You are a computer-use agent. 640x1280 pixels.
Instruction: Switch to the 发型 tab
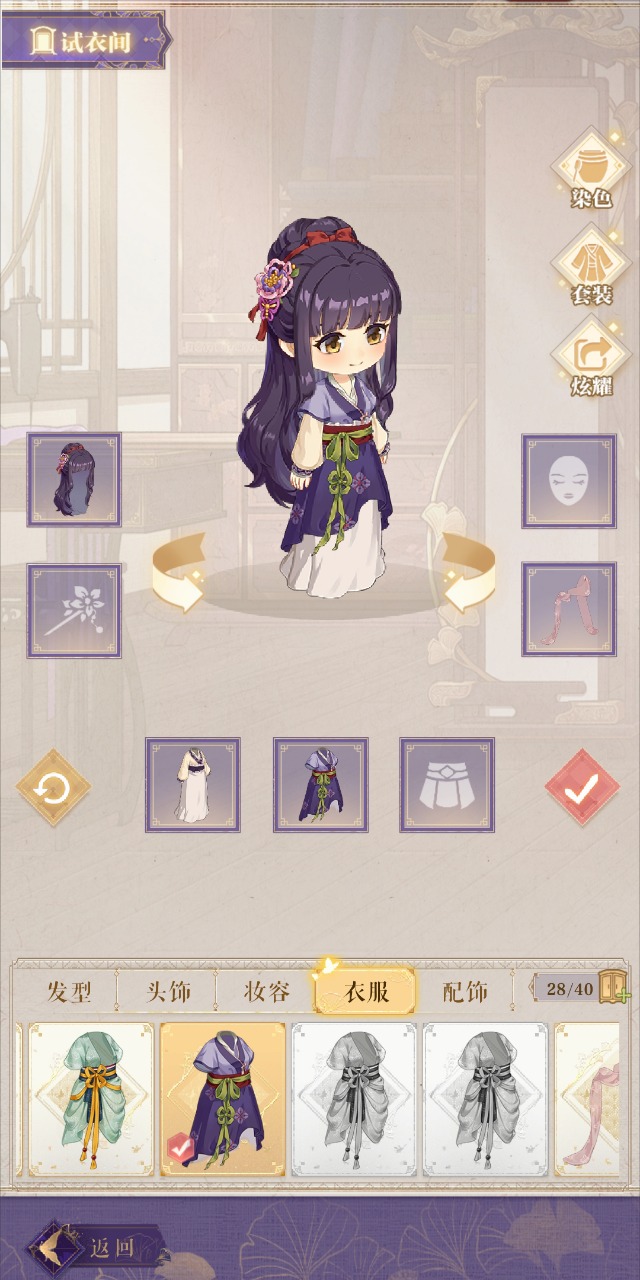[70, 991]
